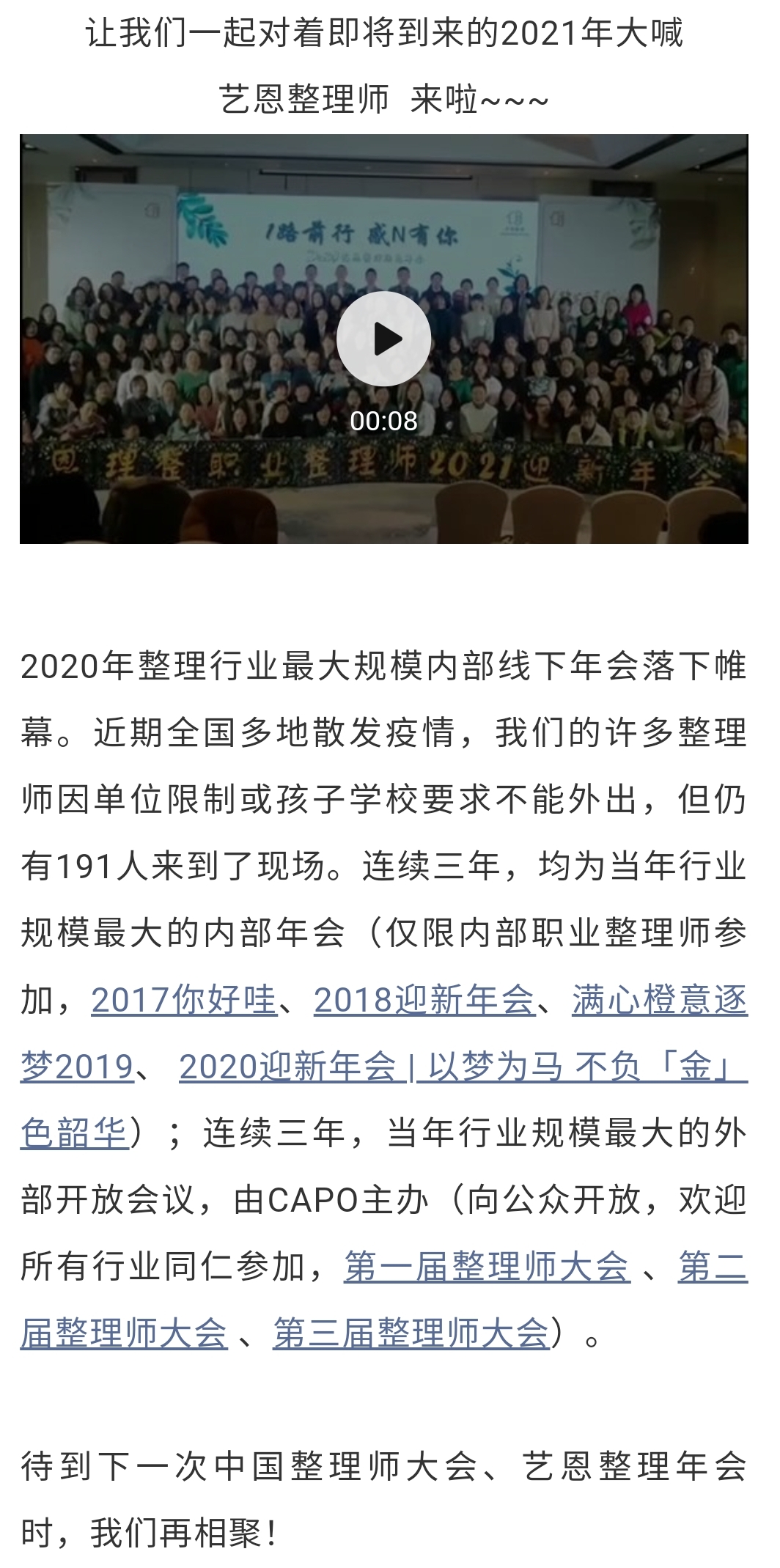Open the 2018迎新年会 link

[x=424, y=1000]
